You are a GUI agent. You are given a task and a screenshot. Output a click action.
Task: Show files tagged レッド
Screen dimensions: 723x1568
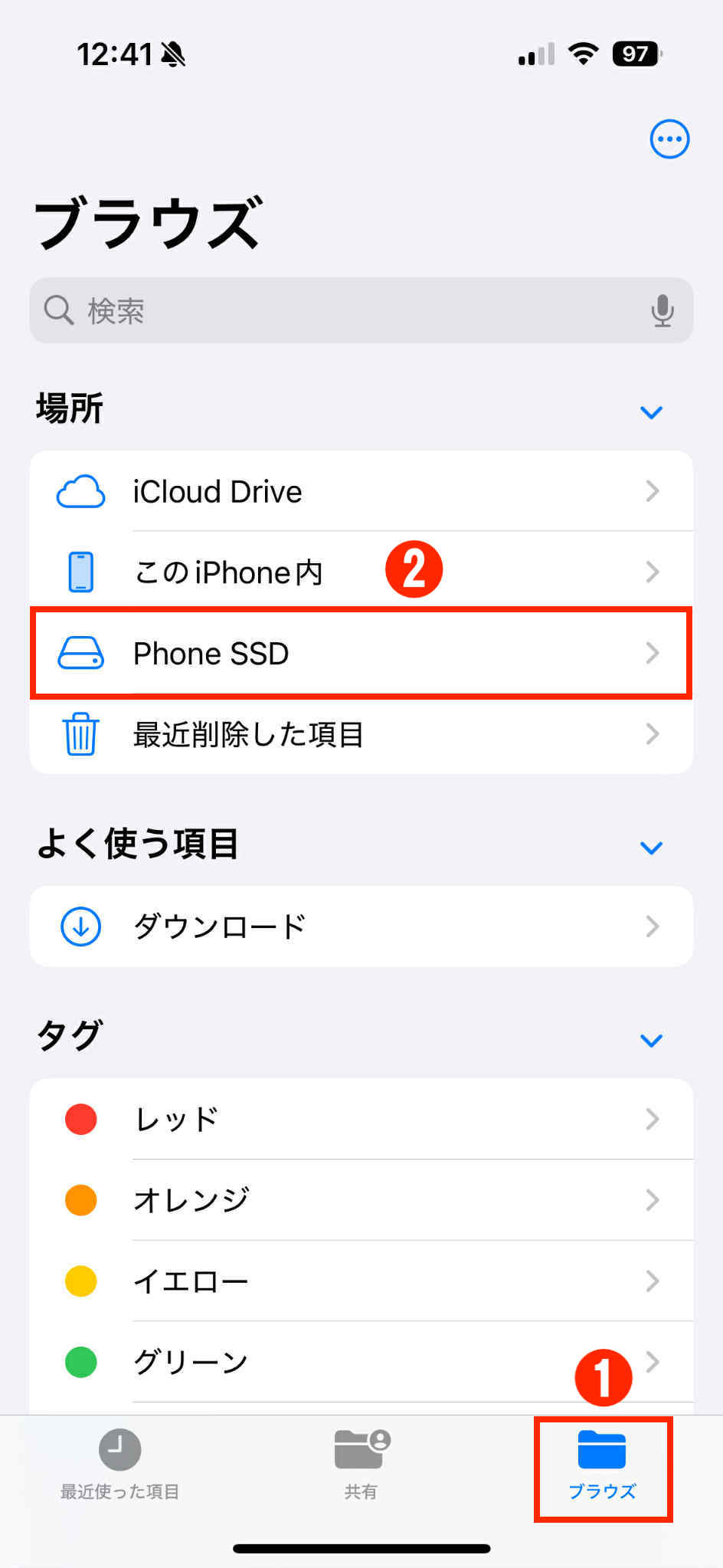361,1119
